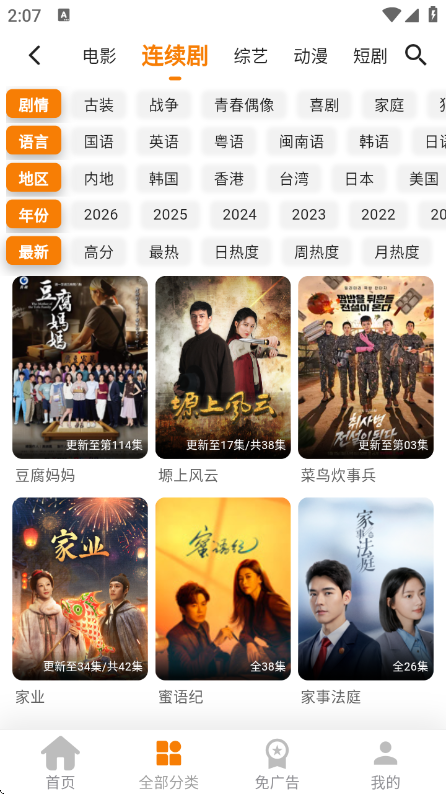Open the 动漫 tab
This screenshot has width=446, height=794.
310,56
